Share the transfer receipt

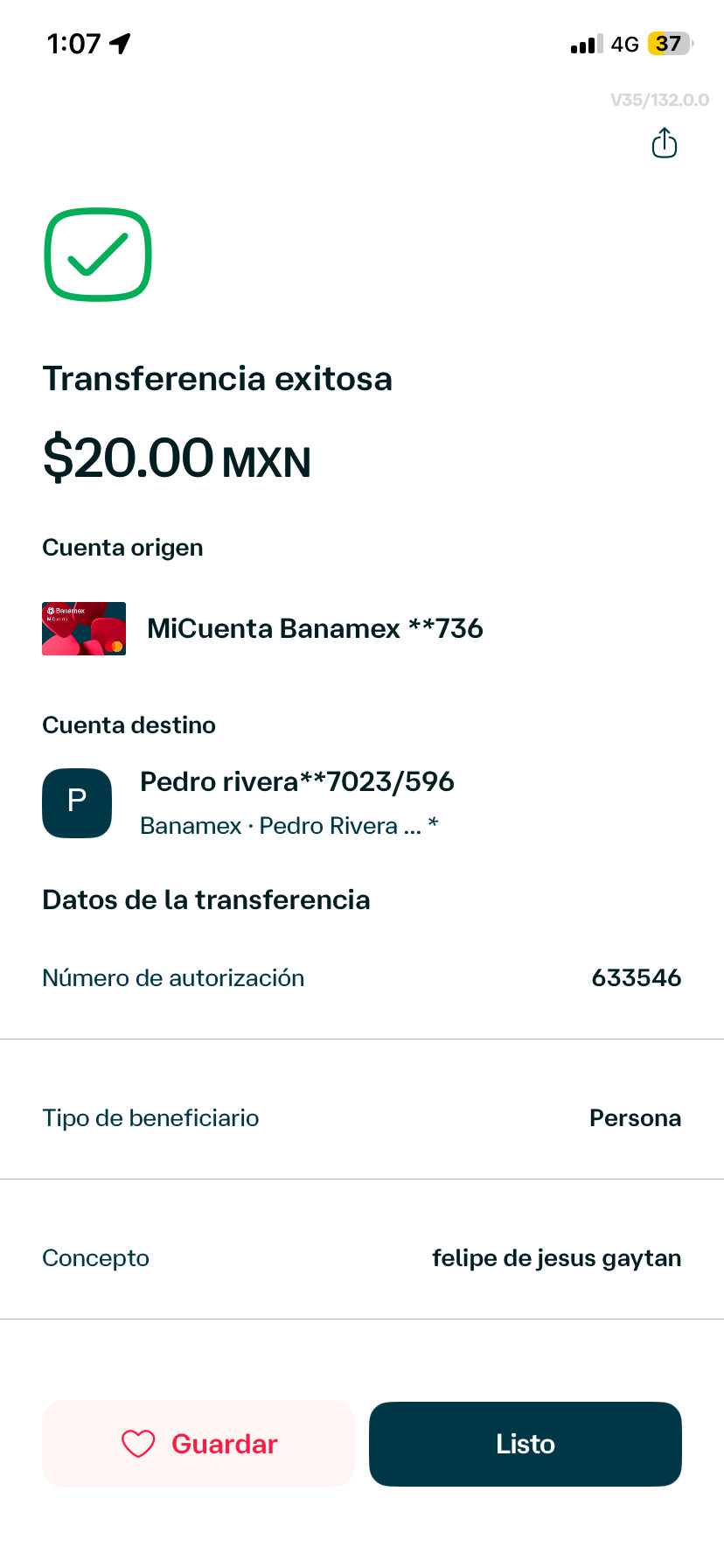[x=665, y=143]
